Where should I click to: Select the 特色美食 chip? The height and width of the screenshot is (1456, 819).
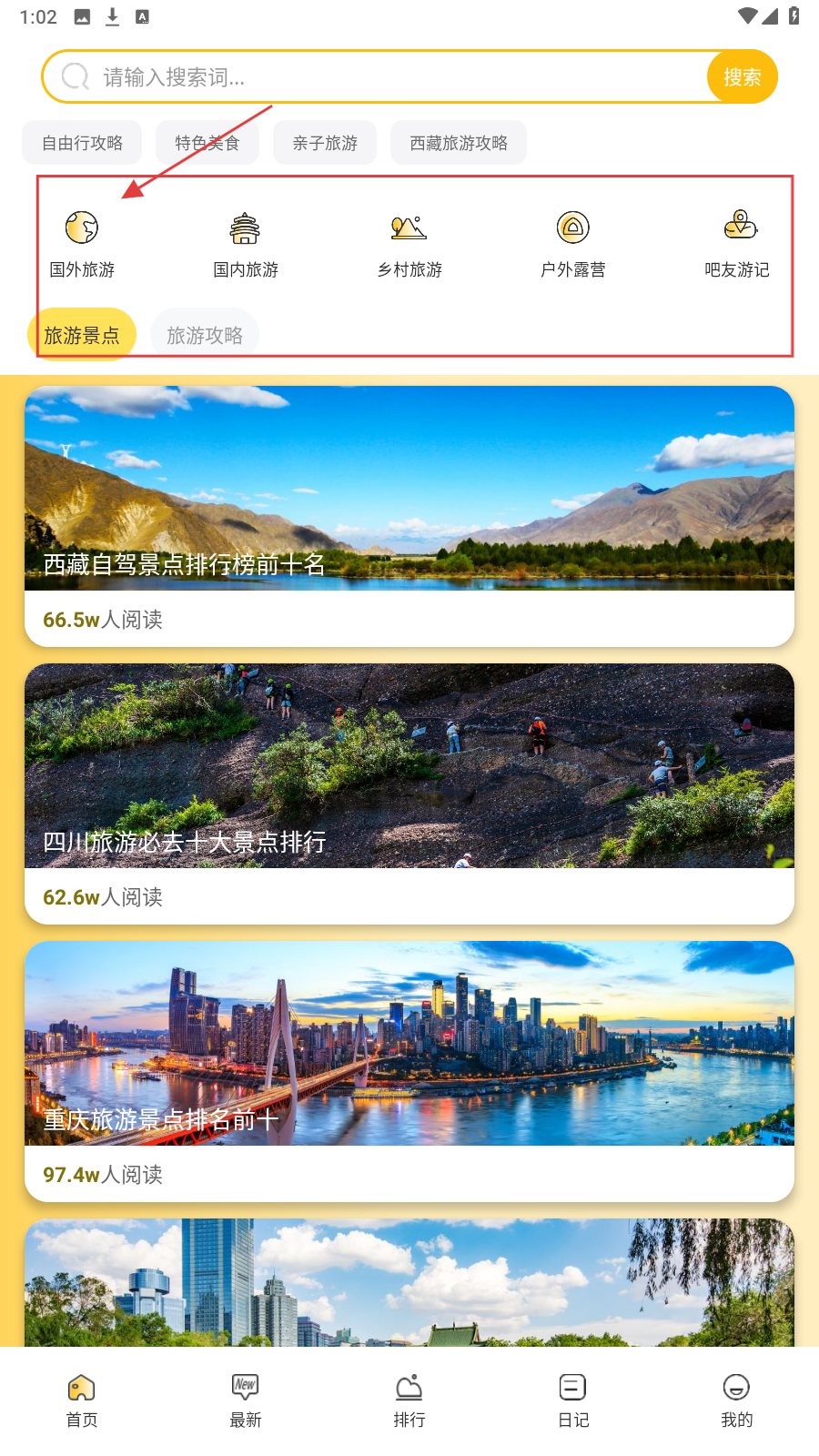207,143
